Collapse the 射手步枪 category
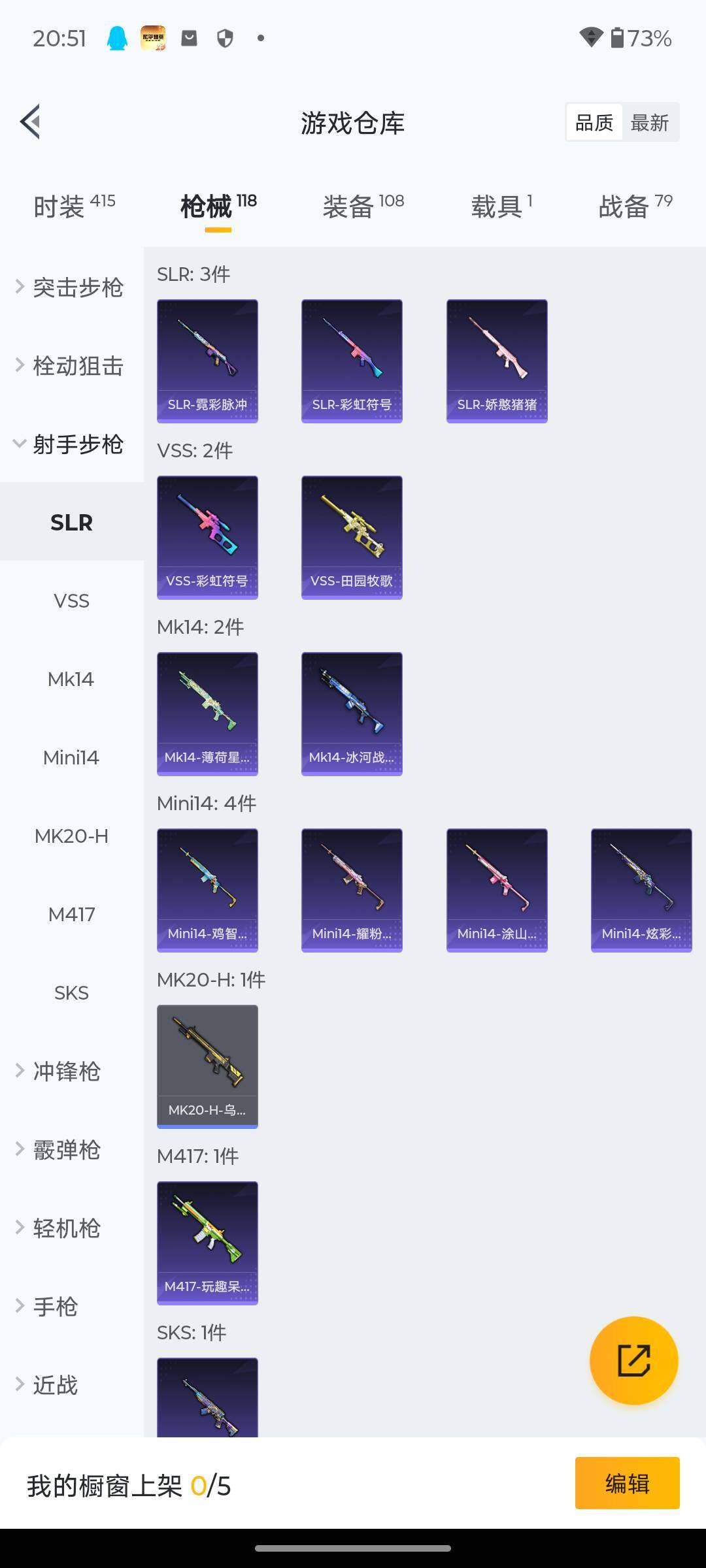 pos(71,444)
